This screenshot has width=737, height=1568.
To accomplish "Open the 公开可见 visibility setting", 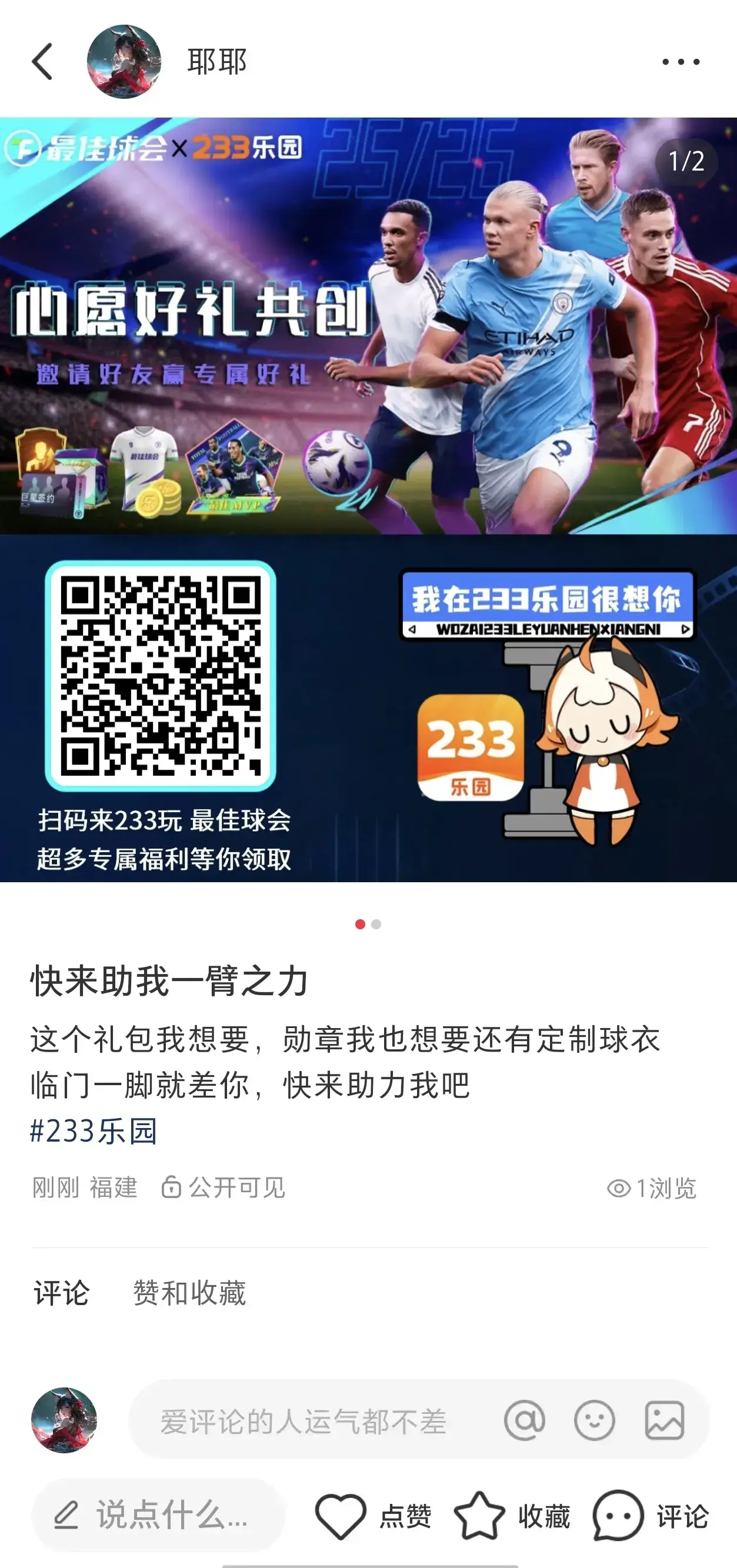I will (223, 1187).
